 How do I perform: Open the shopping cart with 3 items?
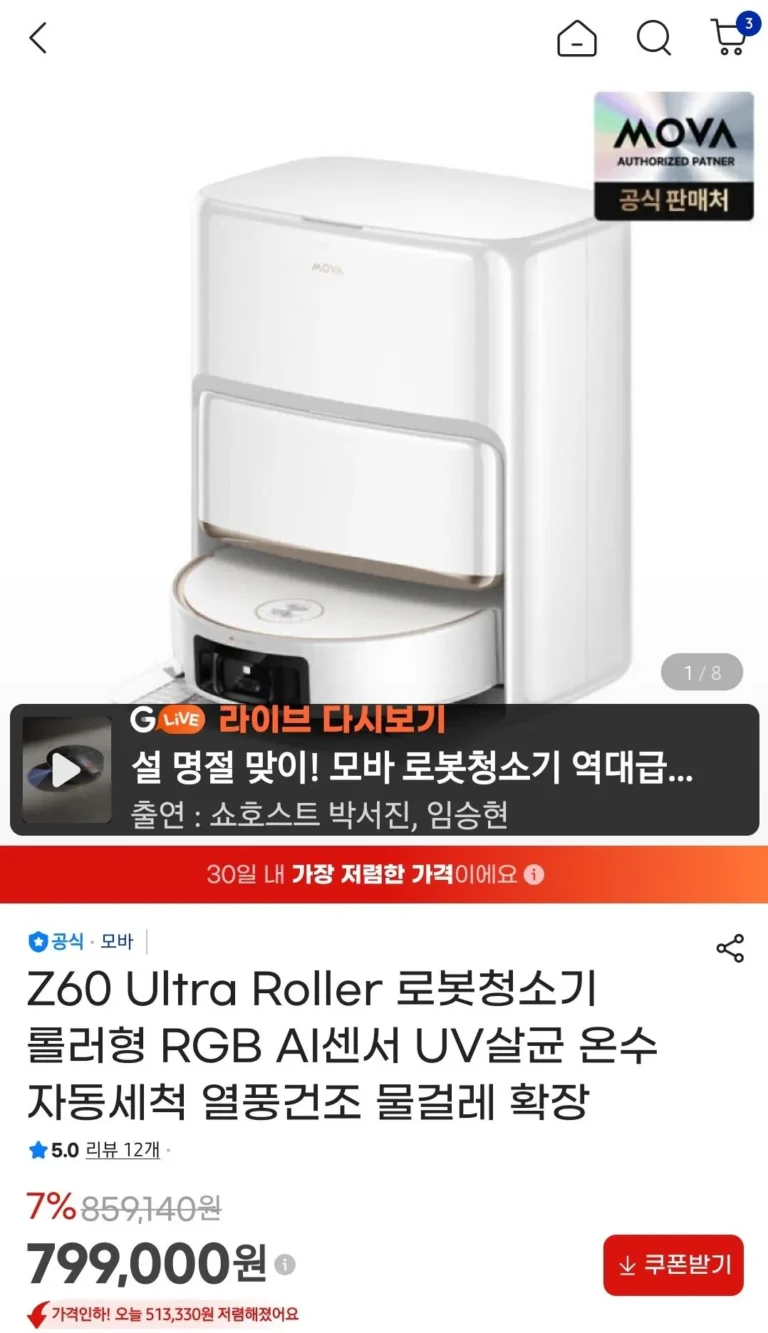click(729, 37)
